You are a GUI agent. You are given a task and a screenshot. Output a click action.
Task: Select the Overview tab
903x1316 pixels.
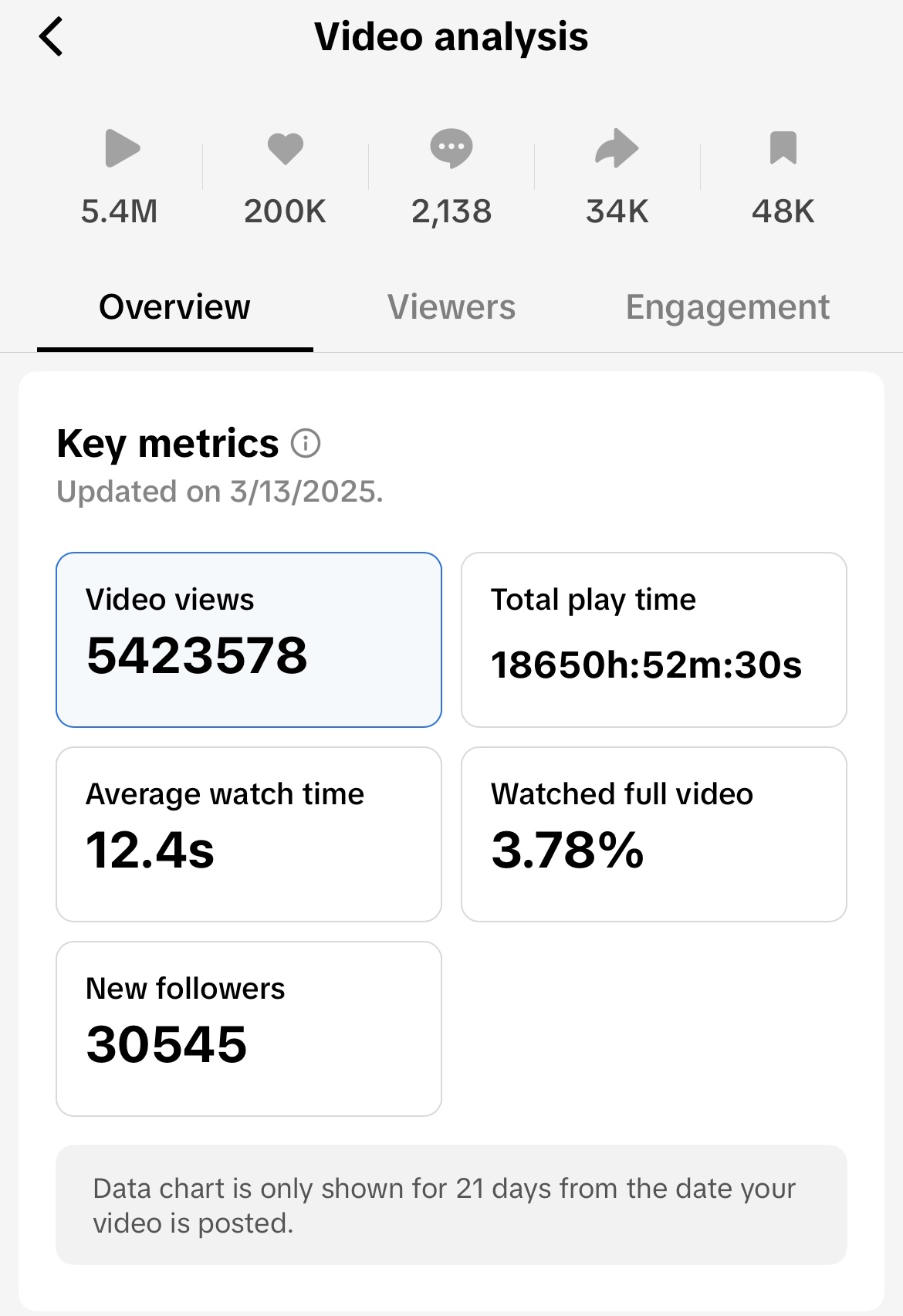[x=174, y=307]
